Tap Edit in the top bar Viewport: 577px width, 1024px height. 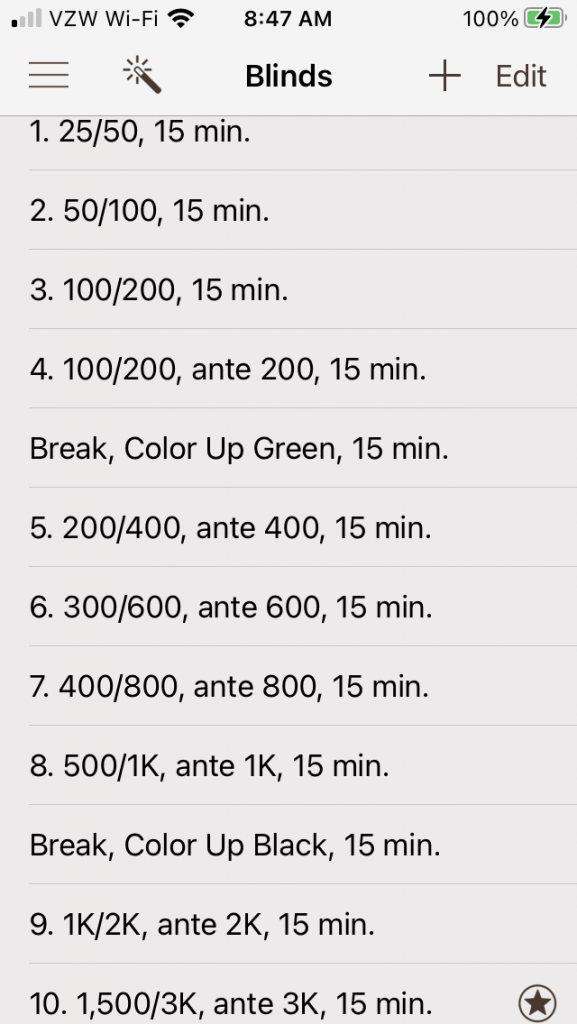pyautogui.click(x=520, y=76)
